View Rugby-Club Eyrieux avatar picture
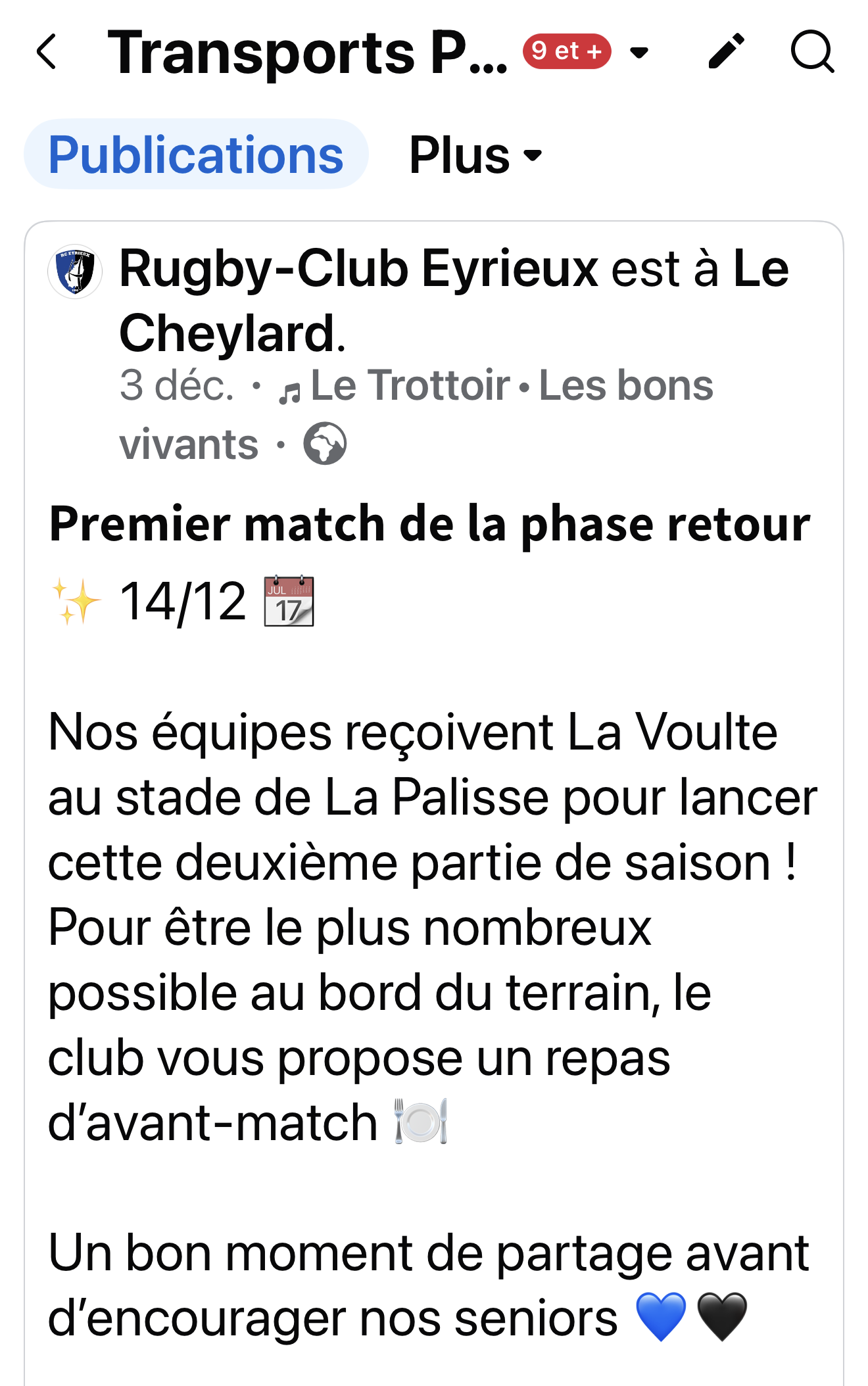Screen dimensions: 868x1386 [75, 272]
